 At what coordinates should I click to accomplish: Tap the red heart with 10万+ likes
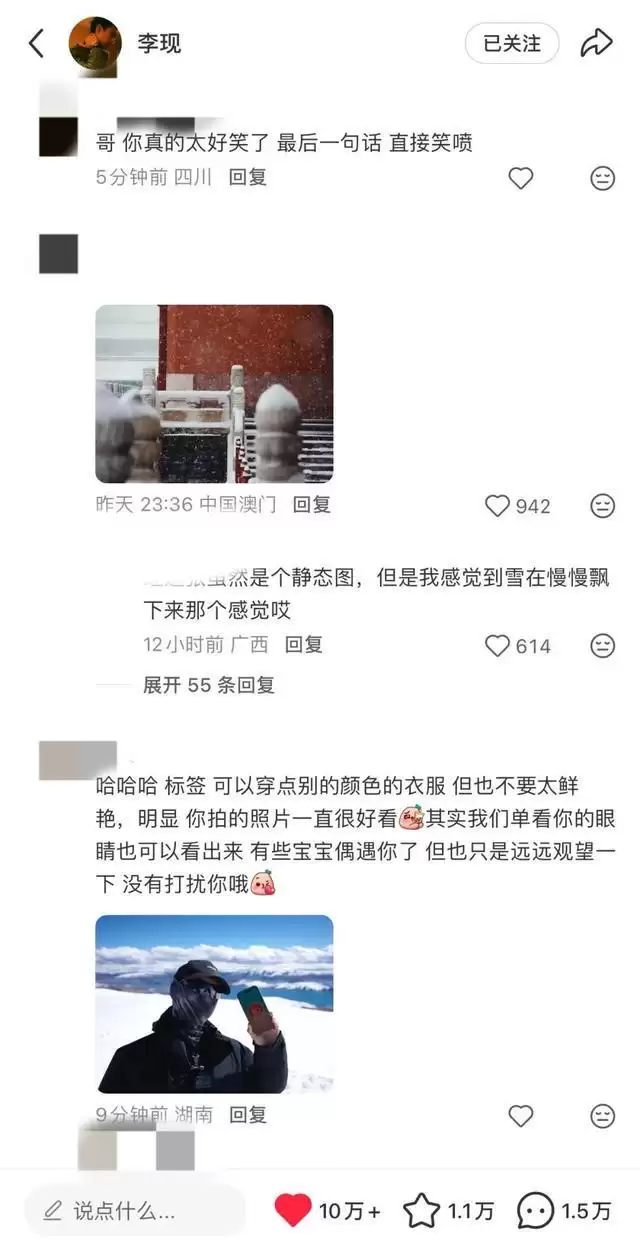coord(293,1211)
